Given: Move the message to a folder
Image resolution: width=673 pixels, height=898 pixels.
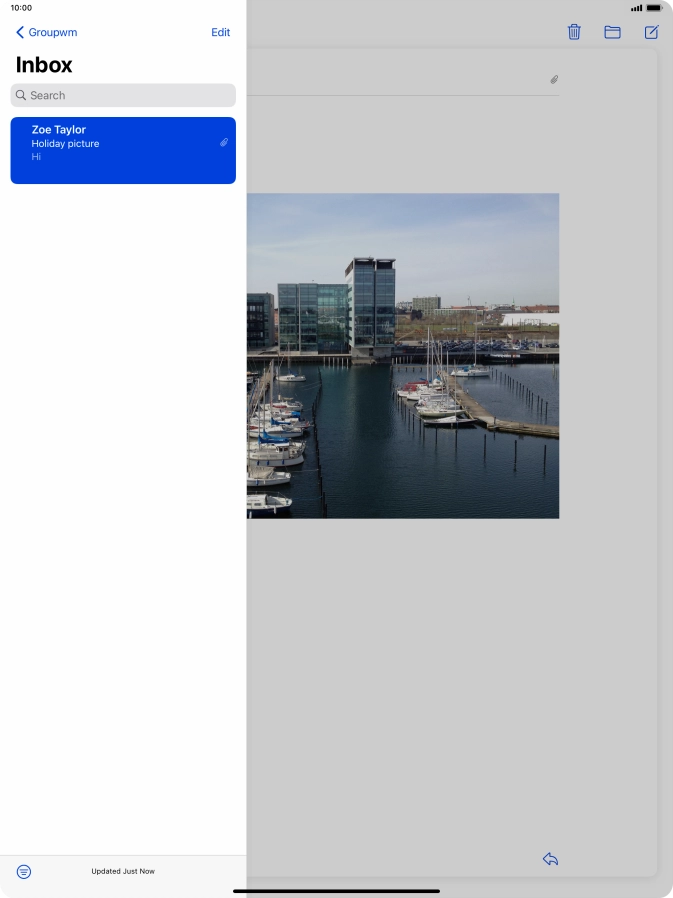Looking at the screenshot, I should [x=612, y=32].
